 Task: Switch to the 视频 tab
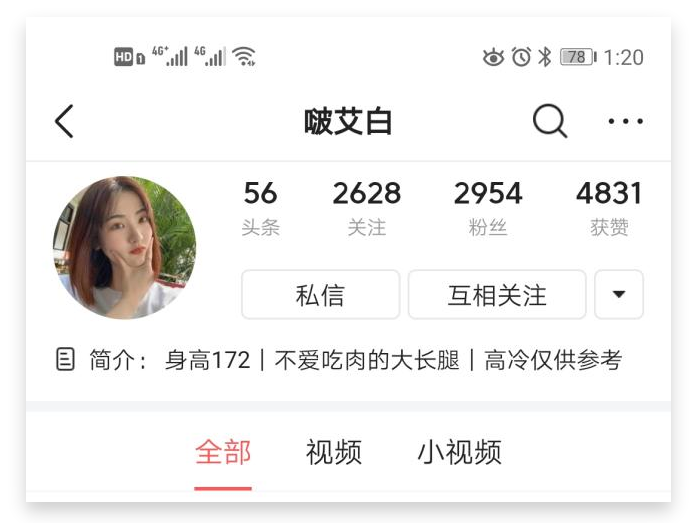click(334, 452)
